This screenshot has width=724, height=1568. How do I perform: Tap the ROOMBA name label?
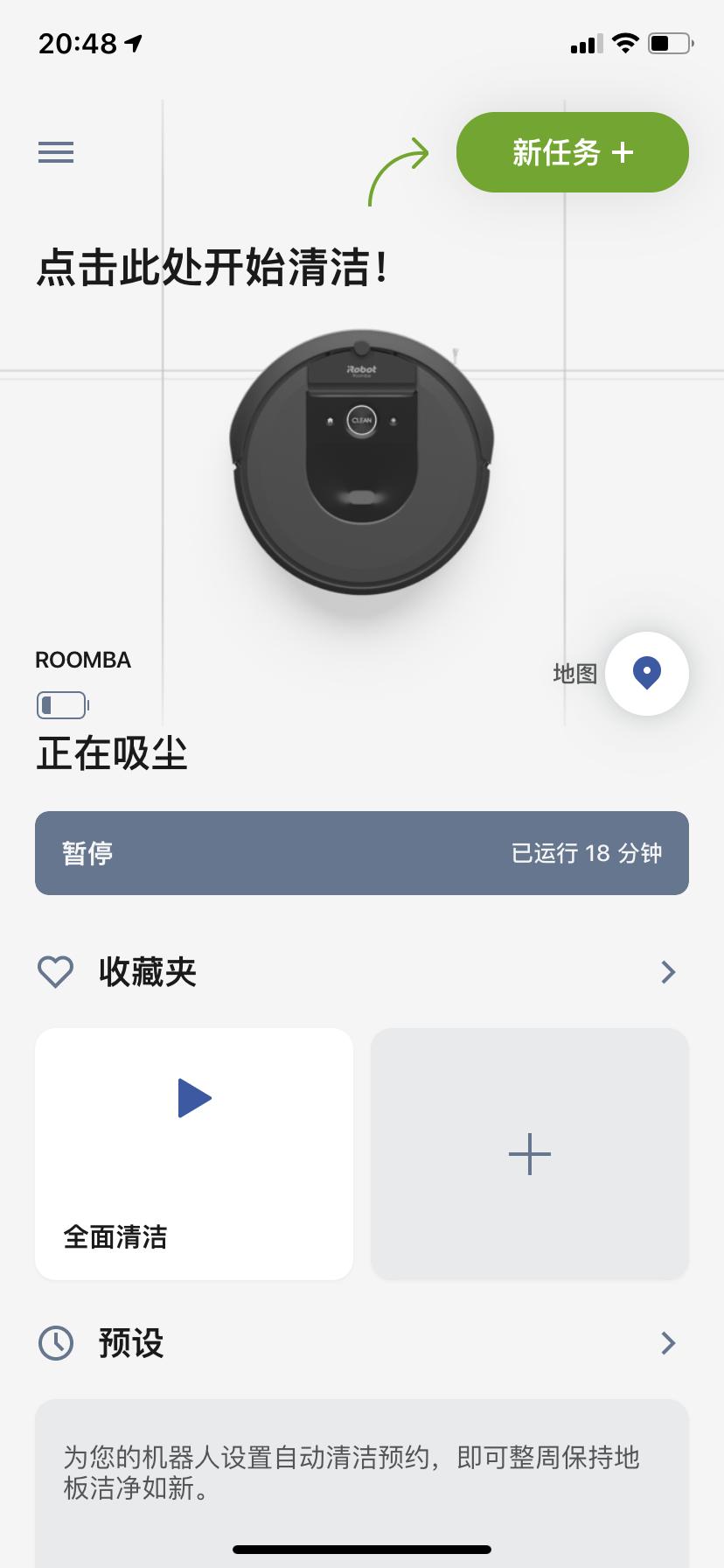click(x=83, y=660)
